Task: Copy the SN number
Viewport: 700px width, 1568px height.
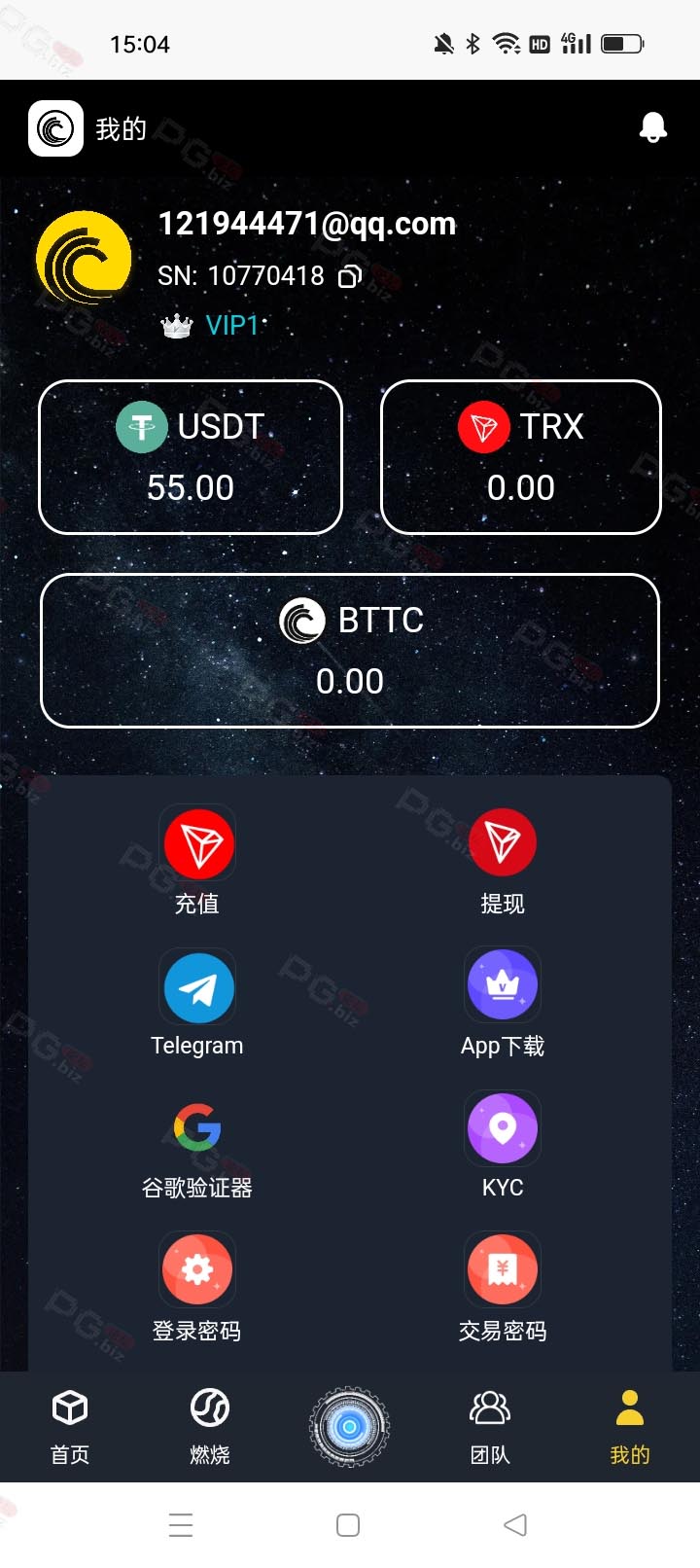Action: tap(350, 277)
